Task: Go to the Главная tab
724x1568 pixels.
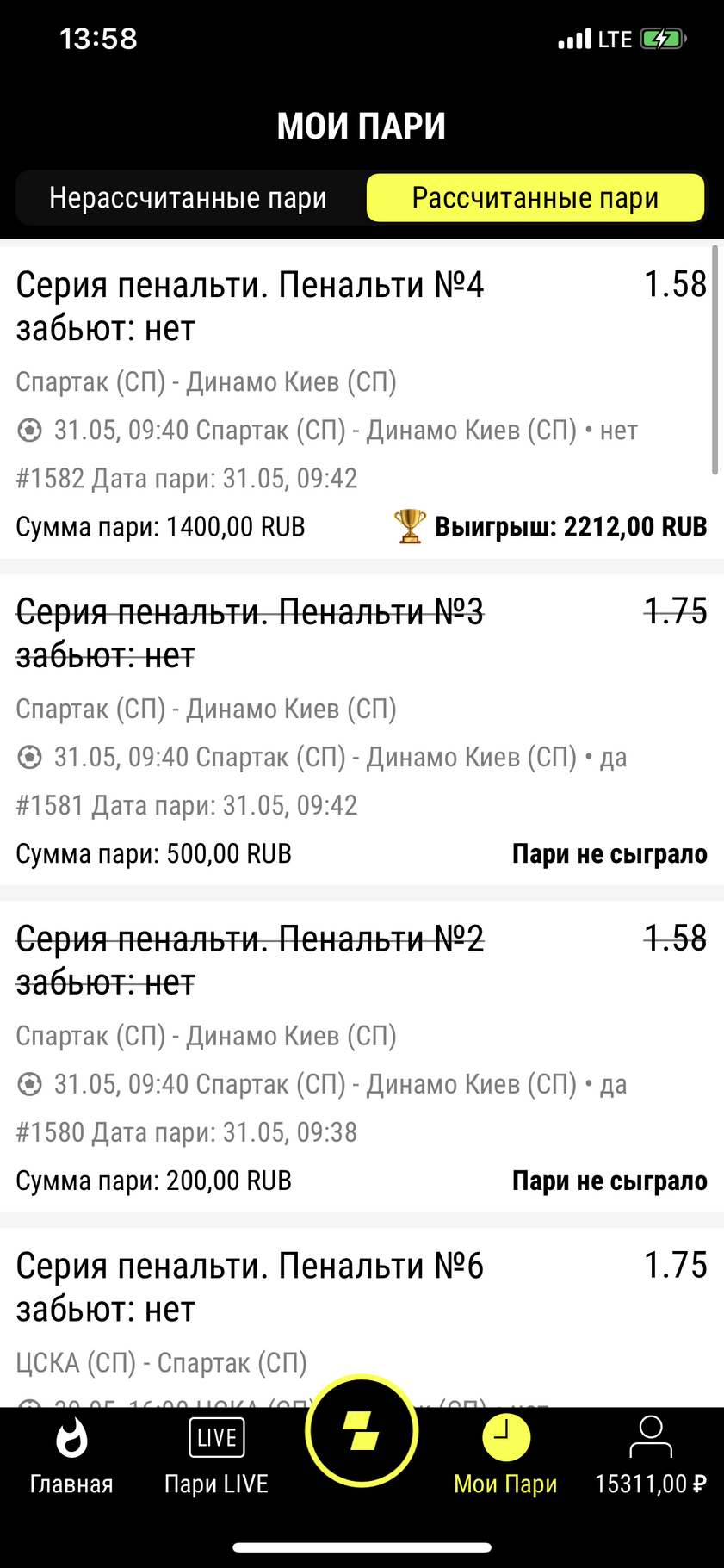Action: point(71,1456)
